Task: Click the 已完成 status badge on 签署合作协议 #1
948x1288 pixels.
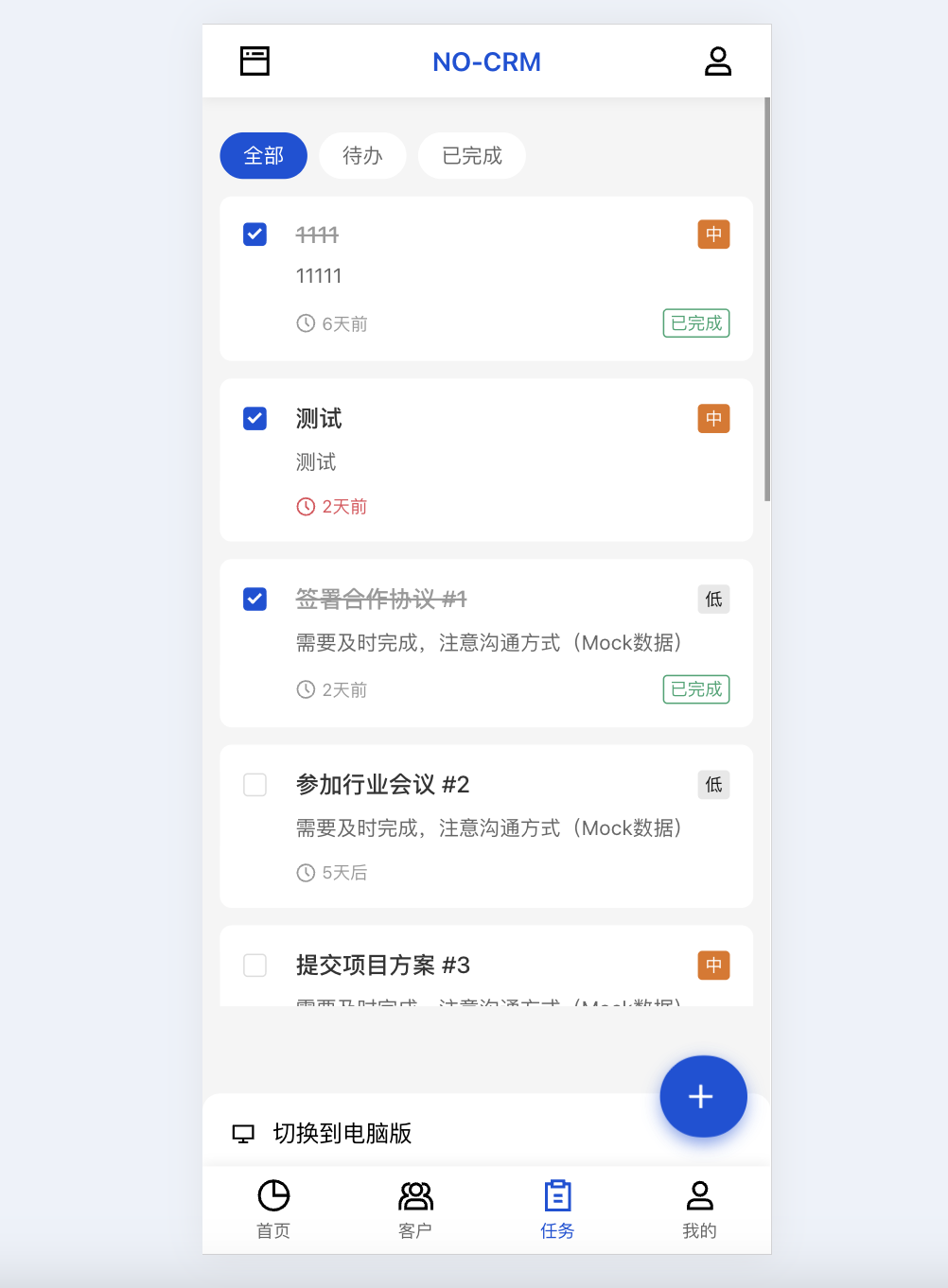Action: tap(695, 689)
